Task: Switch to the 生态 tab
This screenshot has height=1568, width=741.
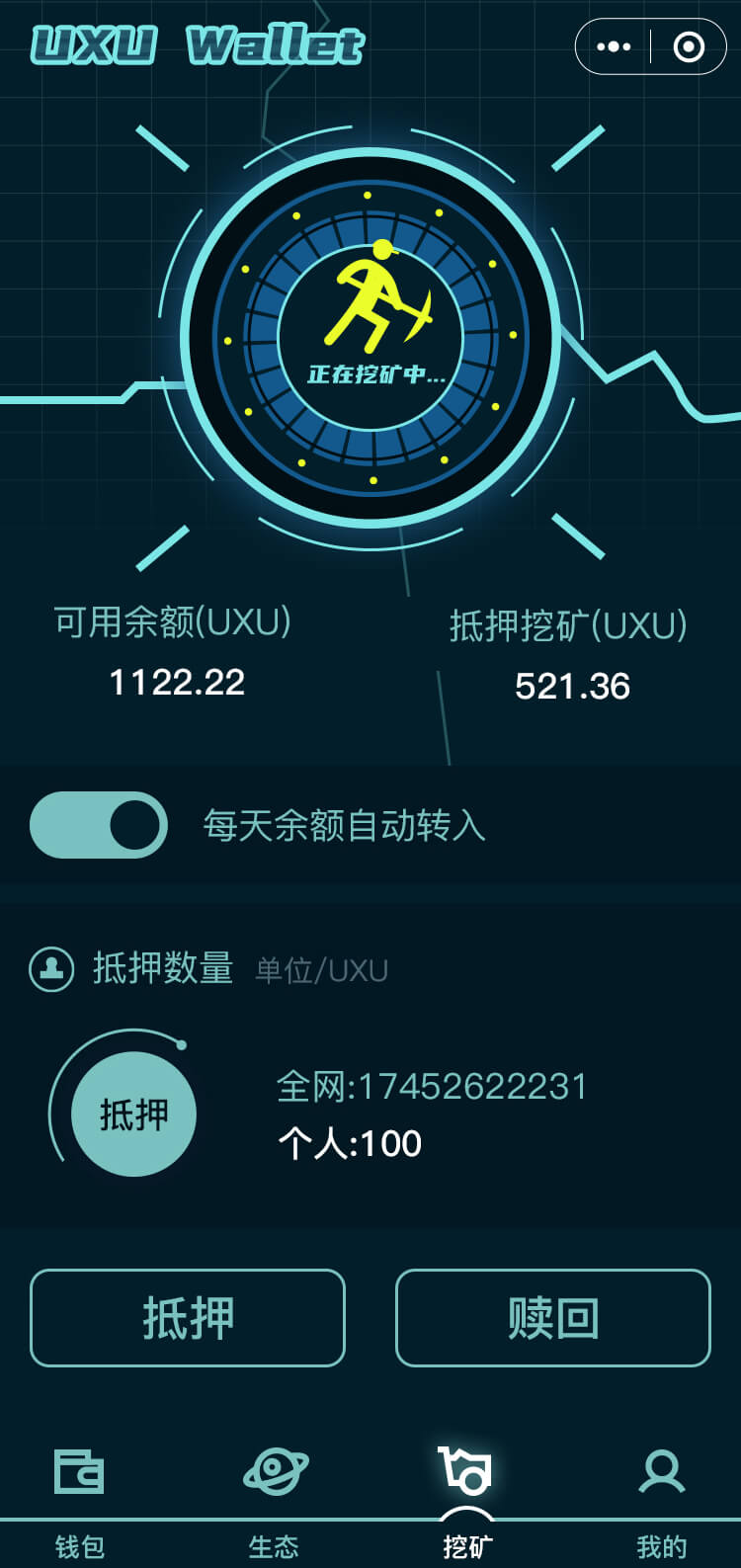Action: 274,1502
